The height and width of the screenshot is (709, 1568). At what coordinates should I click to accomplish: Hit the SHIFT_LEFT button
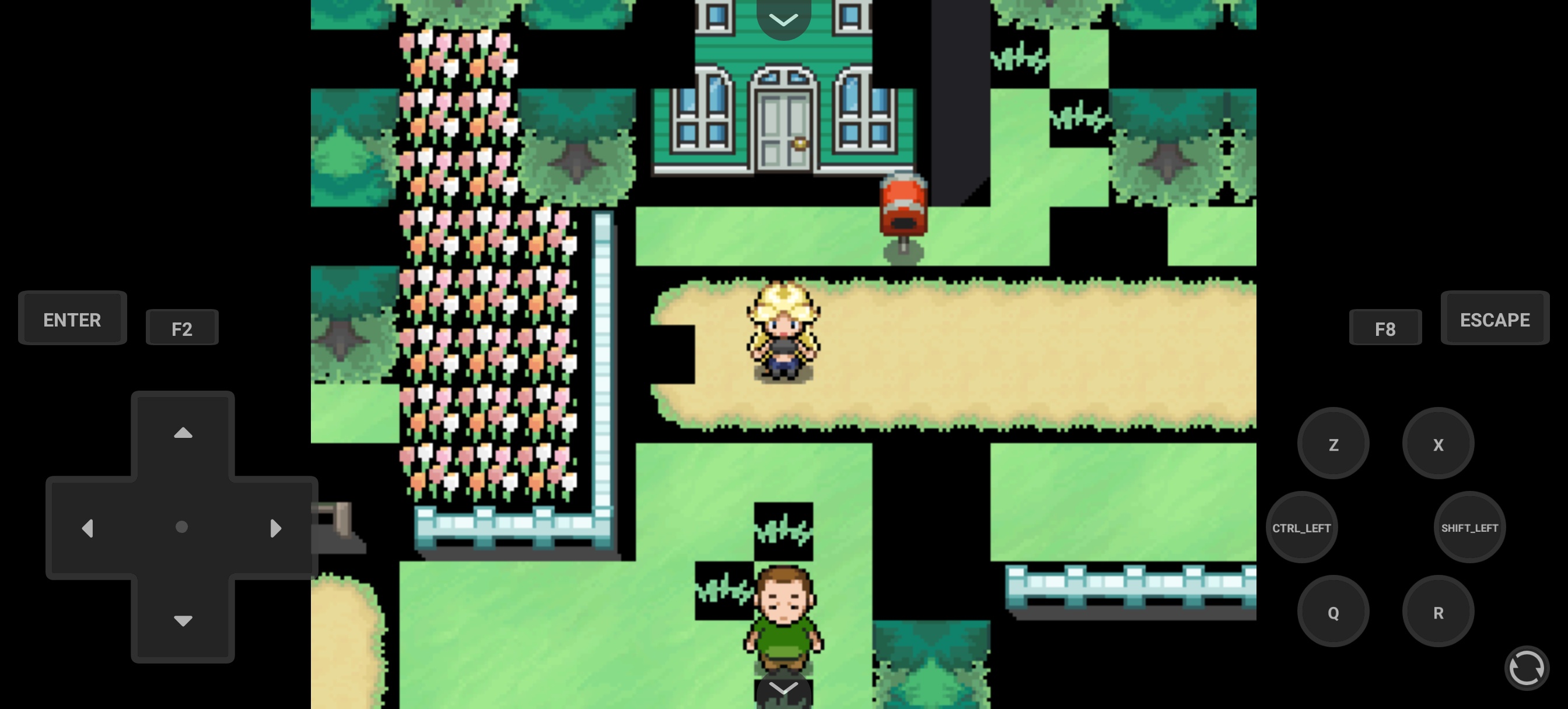(x=1469, y=528)
